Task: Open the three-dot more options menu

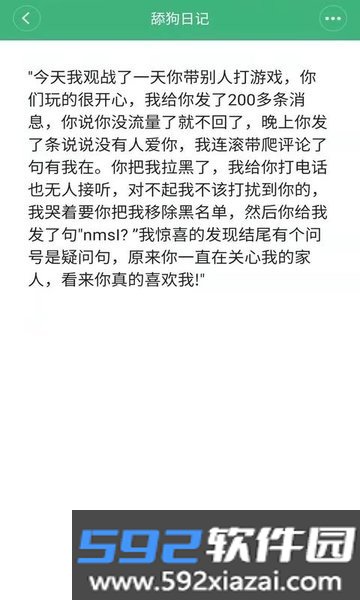Action: click(x=333, y=18)
